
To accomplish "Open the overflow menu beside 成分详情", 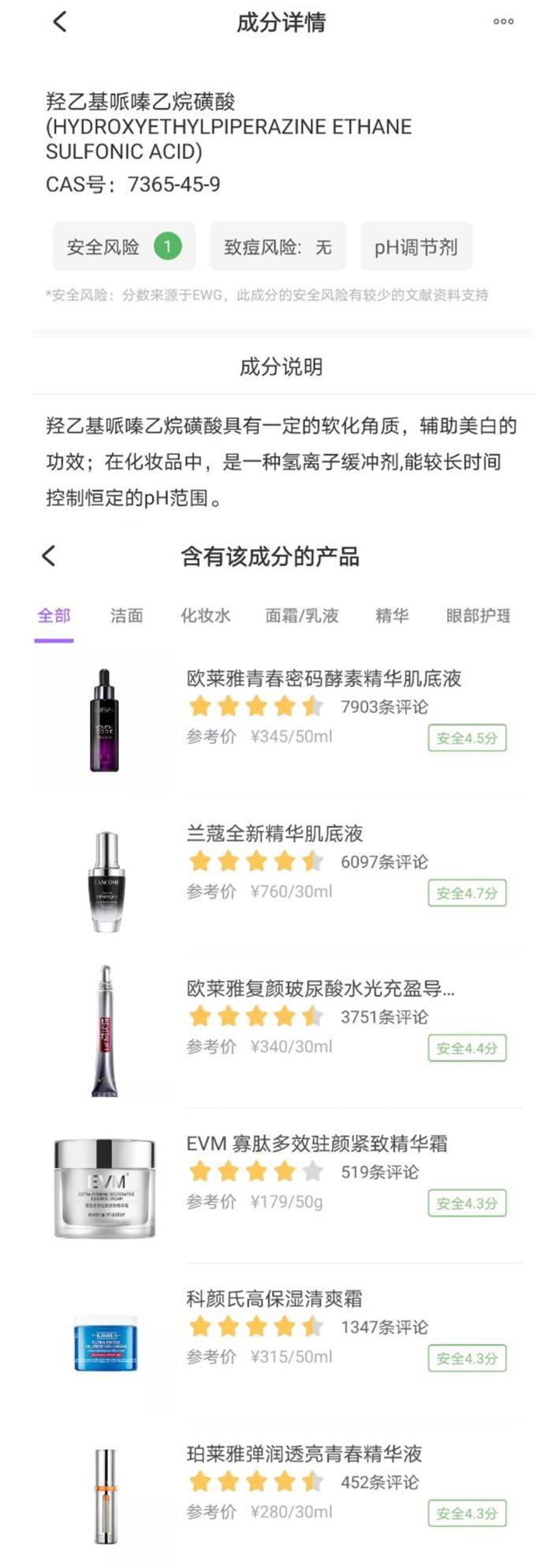I will click(x=503, y=22).
